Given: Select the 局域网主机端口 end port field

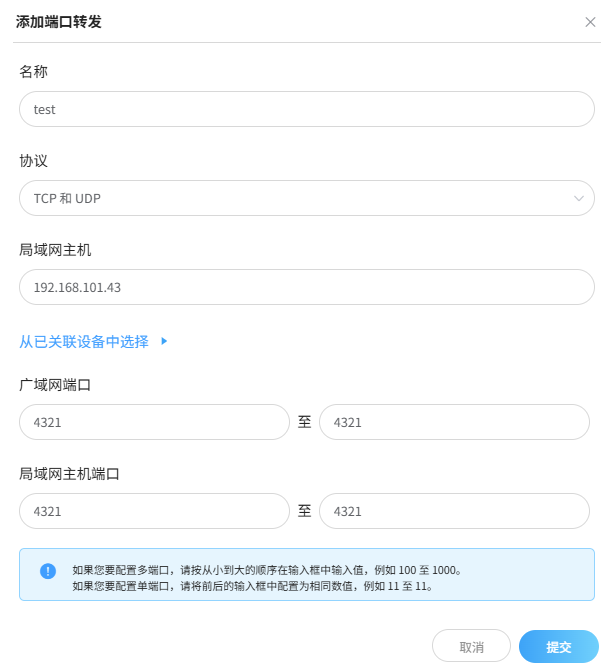Looking at the screenshot, I should 454,511.
